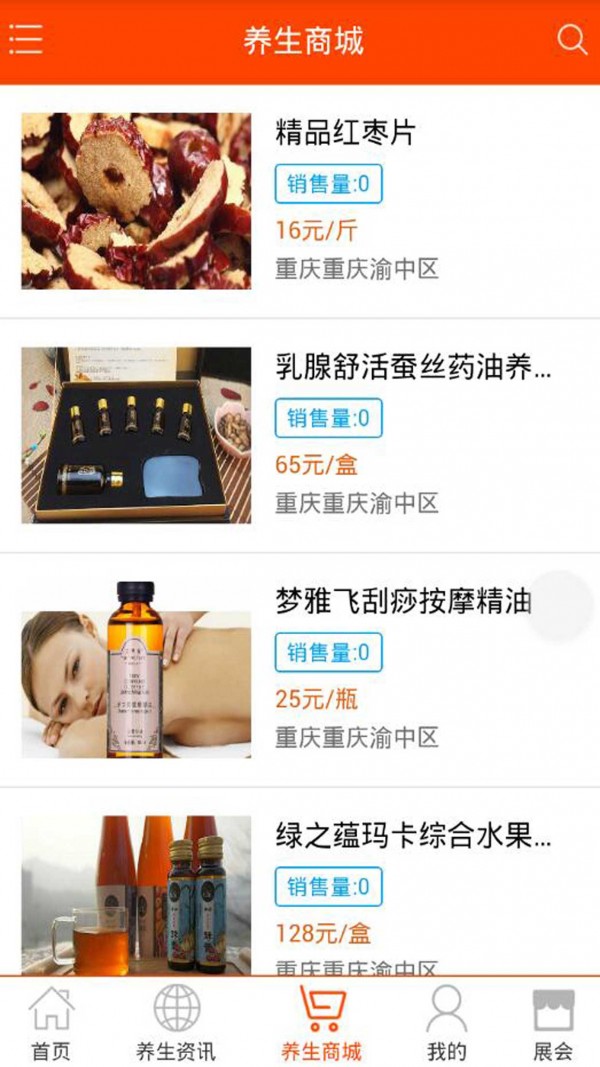View the 乳腺舒活蚕丝药油 product
Viewport: 600px width, 1067px height.
[412, 368]
